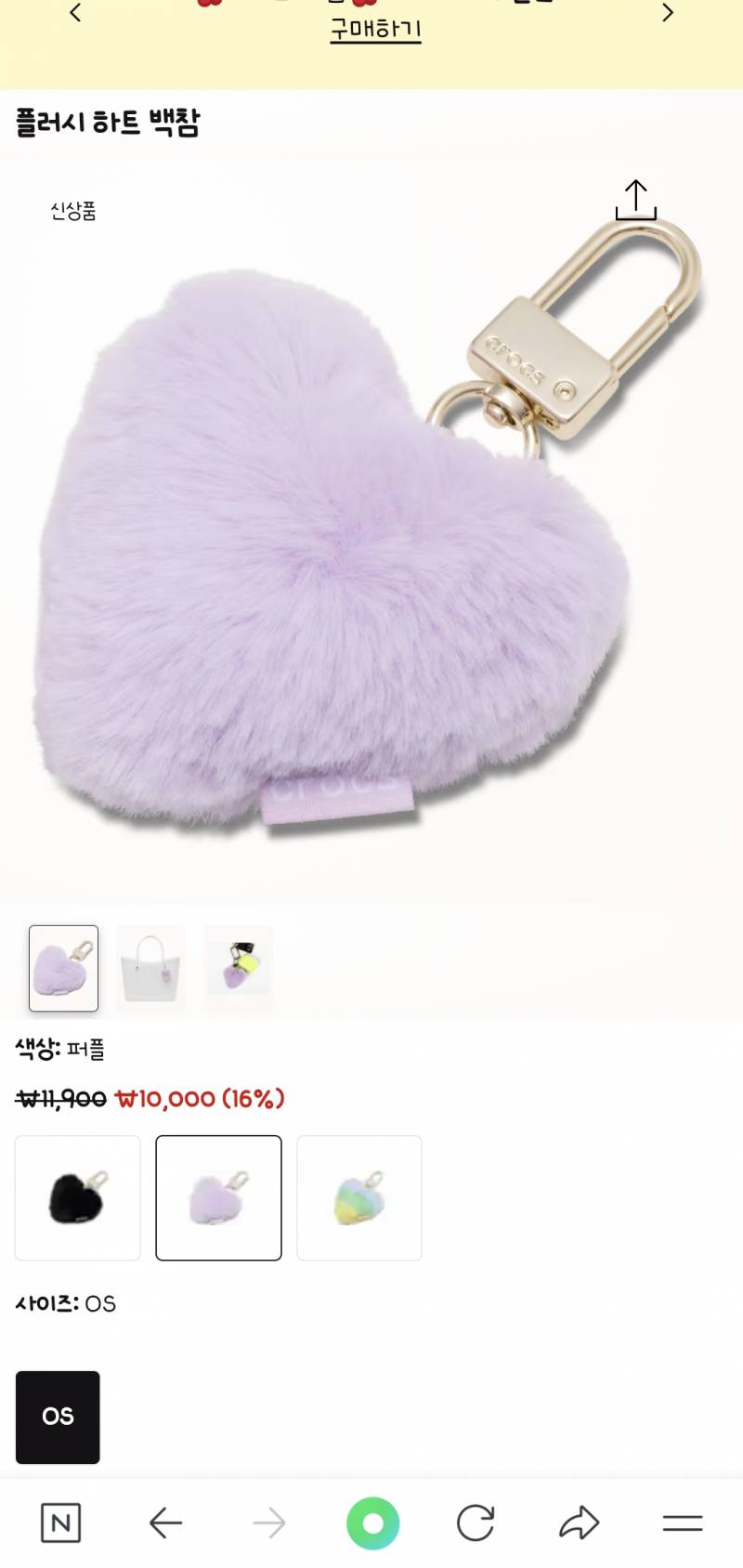The width and height of the screenshot is (743, 1568).
Task: Choose the black heart color option
Action: [78, 1197]
